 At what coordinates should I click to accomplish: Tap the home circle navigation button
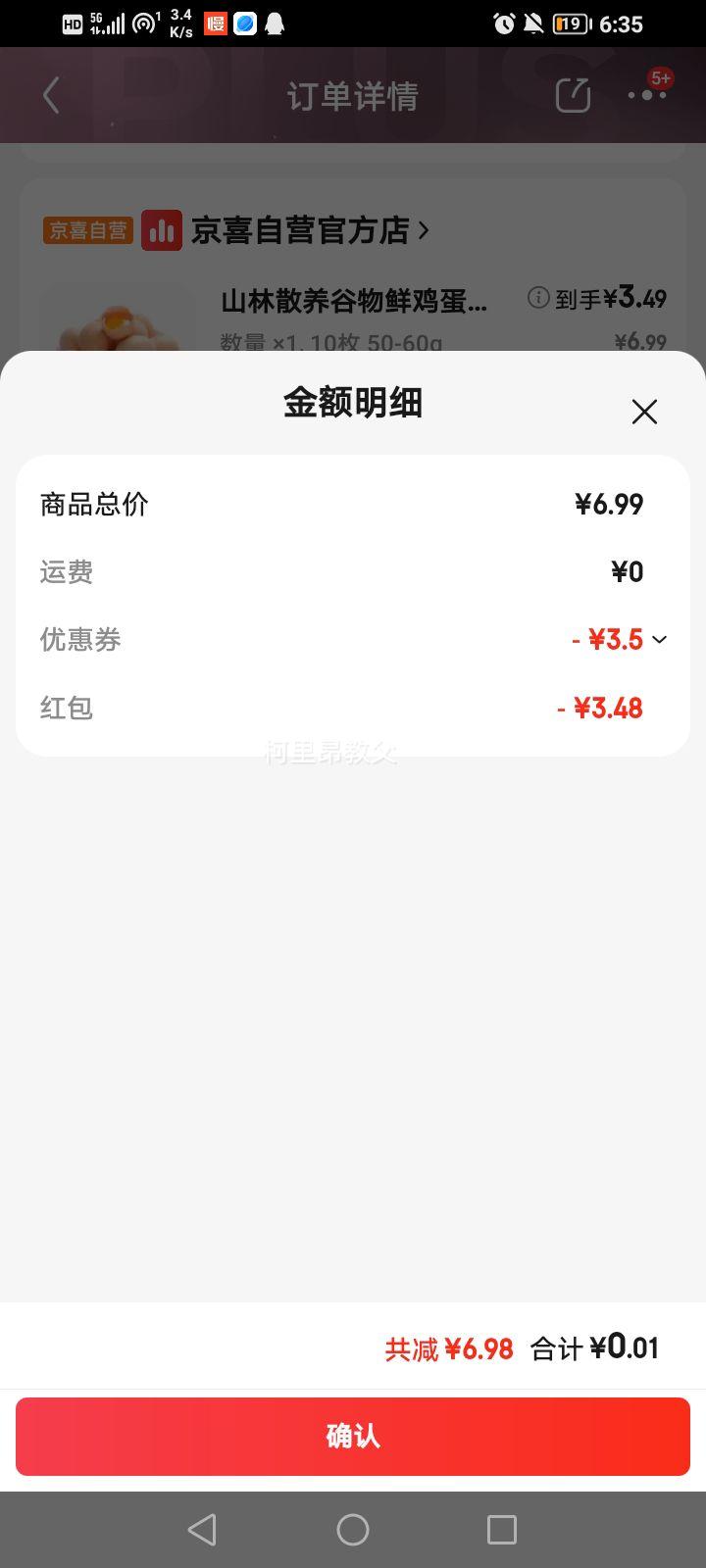353,1529
